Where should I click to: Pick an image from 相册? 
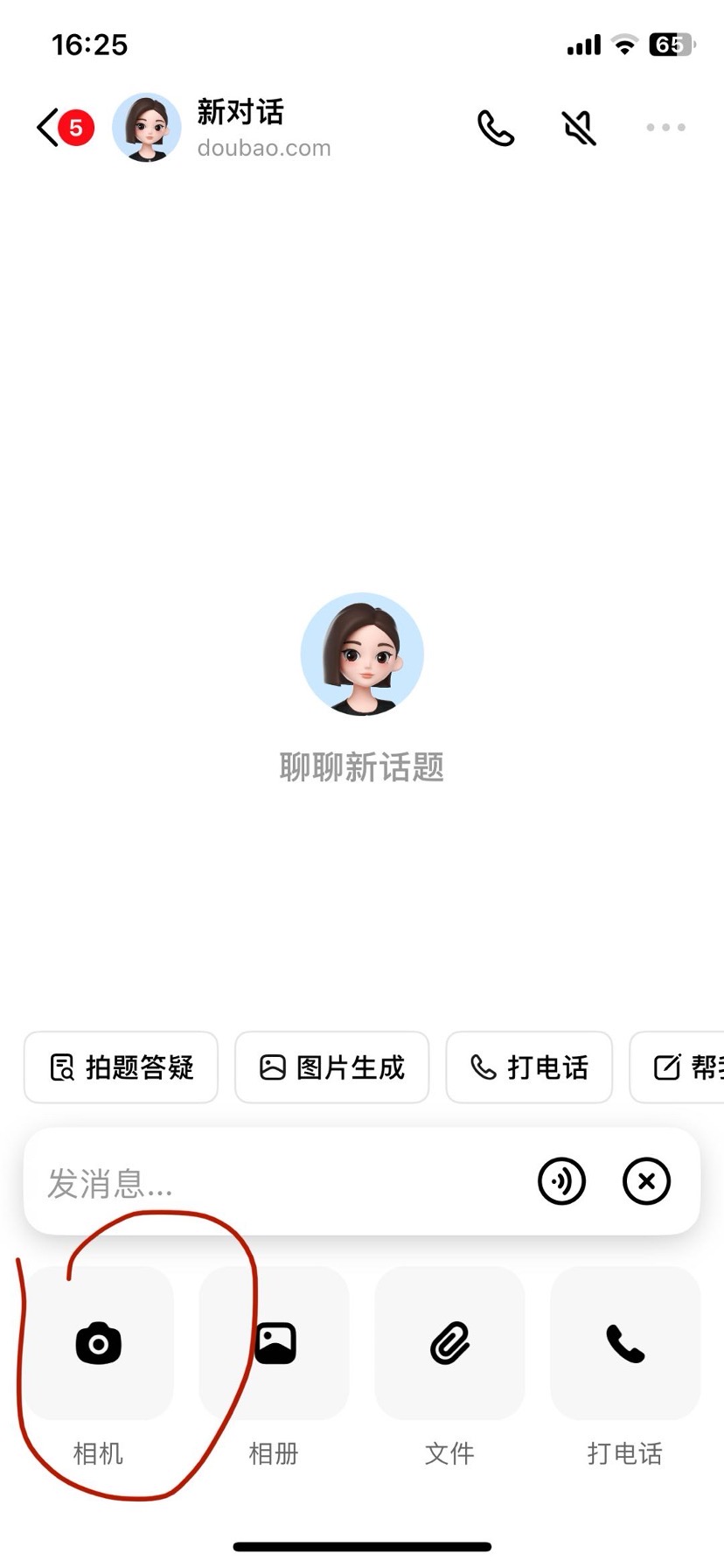(275, 1343)
